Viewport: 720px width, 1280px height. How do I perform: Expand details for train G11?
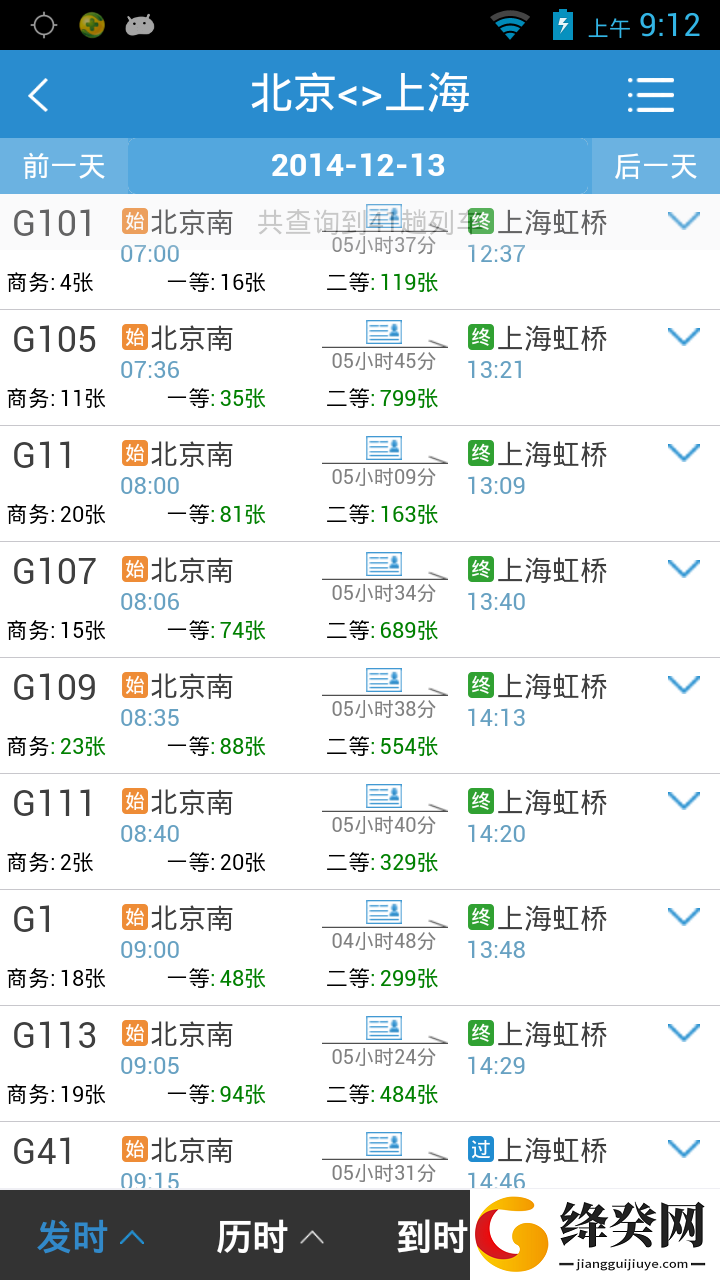click(x=684, y=452)
